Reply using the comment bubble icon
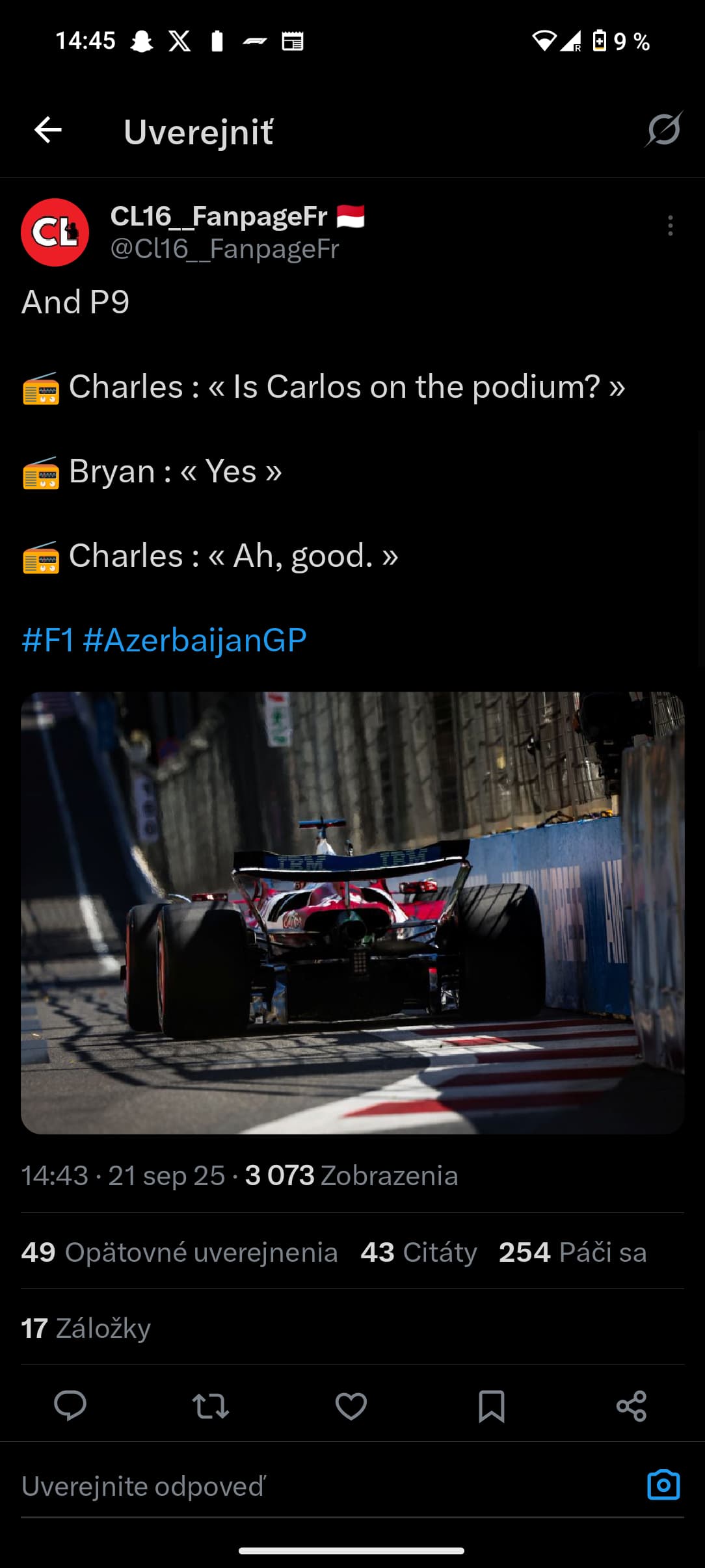The height and width of the screenshot is (1568, 705). tap(70, 1406)
